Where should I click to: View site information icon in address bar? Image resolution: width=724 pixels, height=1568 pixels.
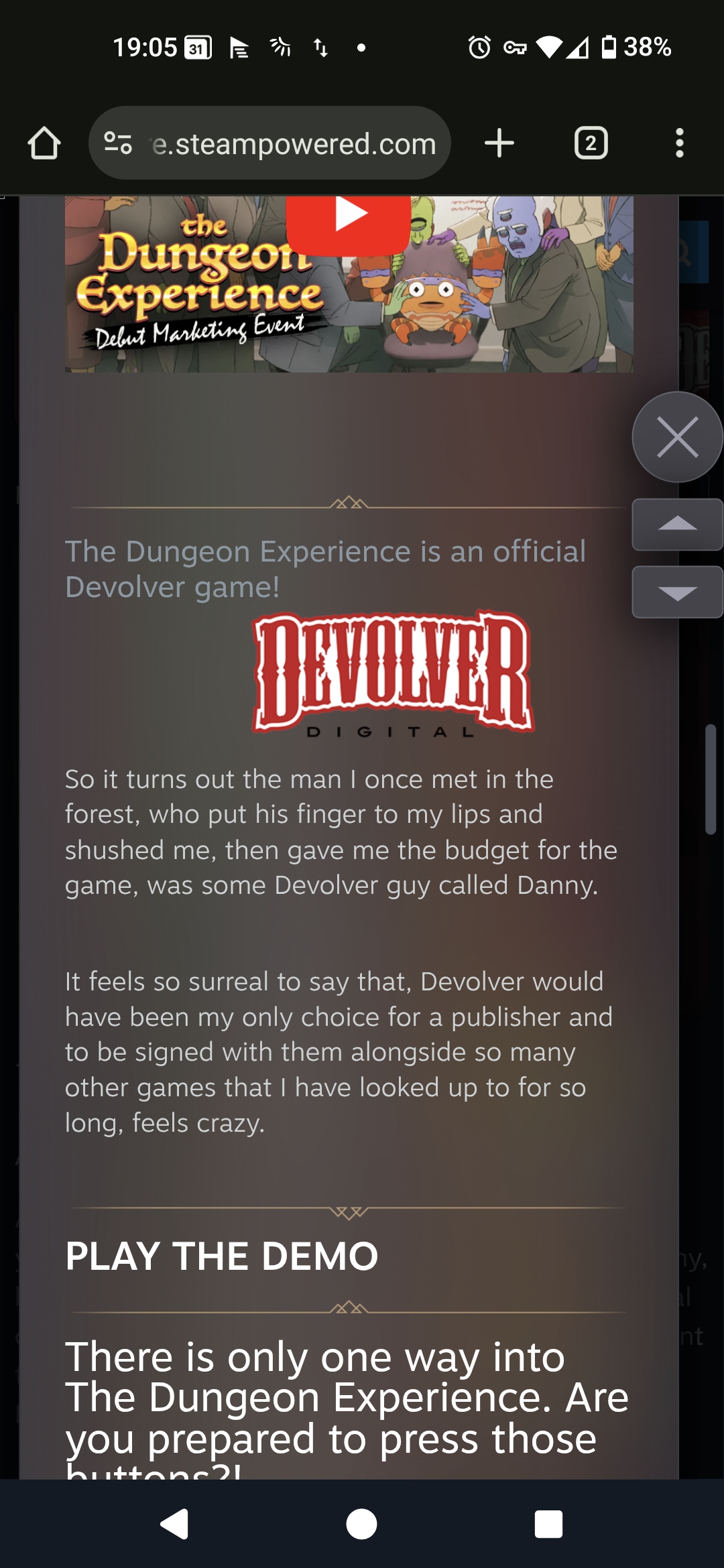tap(118, 143)
